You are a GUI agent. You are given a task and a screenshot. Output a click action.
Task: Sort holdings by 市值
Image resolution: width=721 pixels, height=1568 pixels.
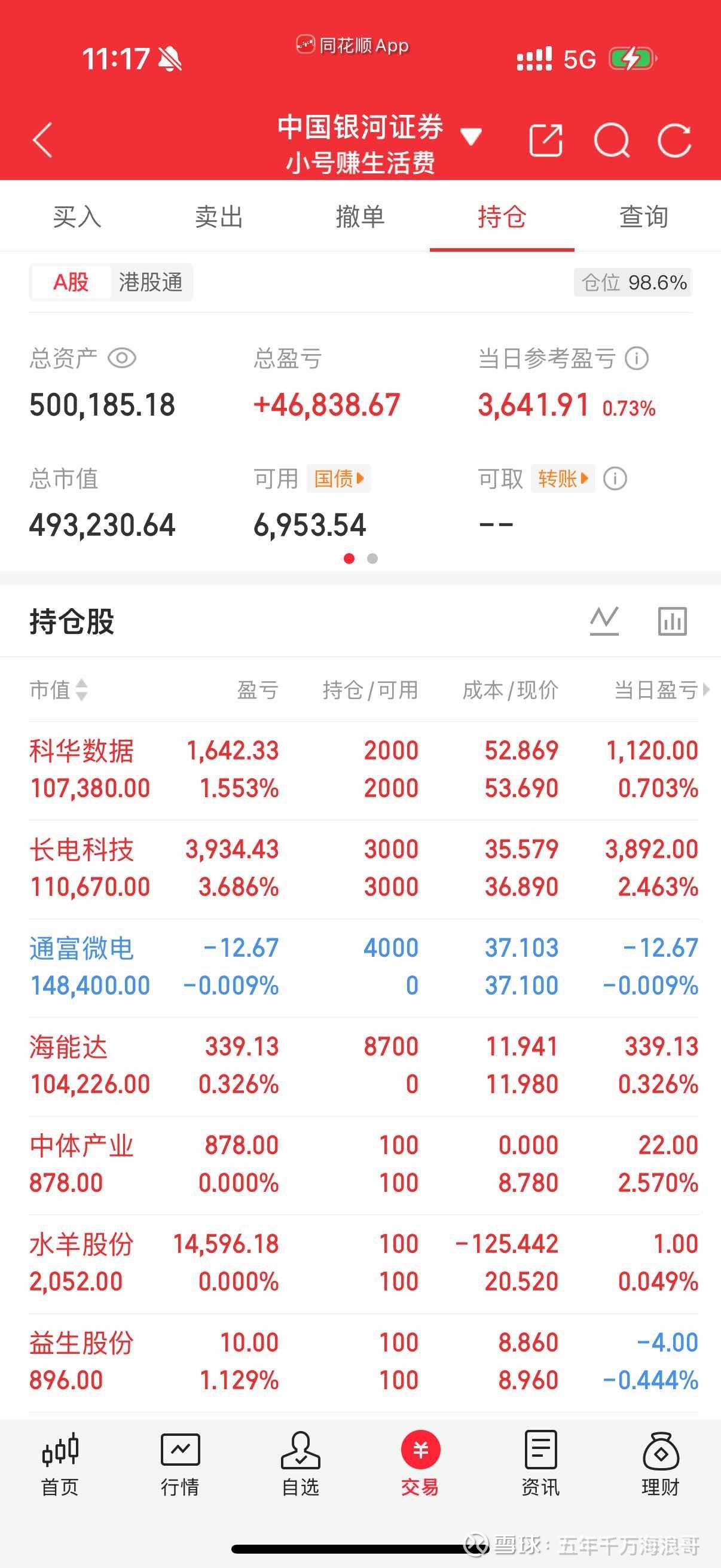click(x=59, y=690)
